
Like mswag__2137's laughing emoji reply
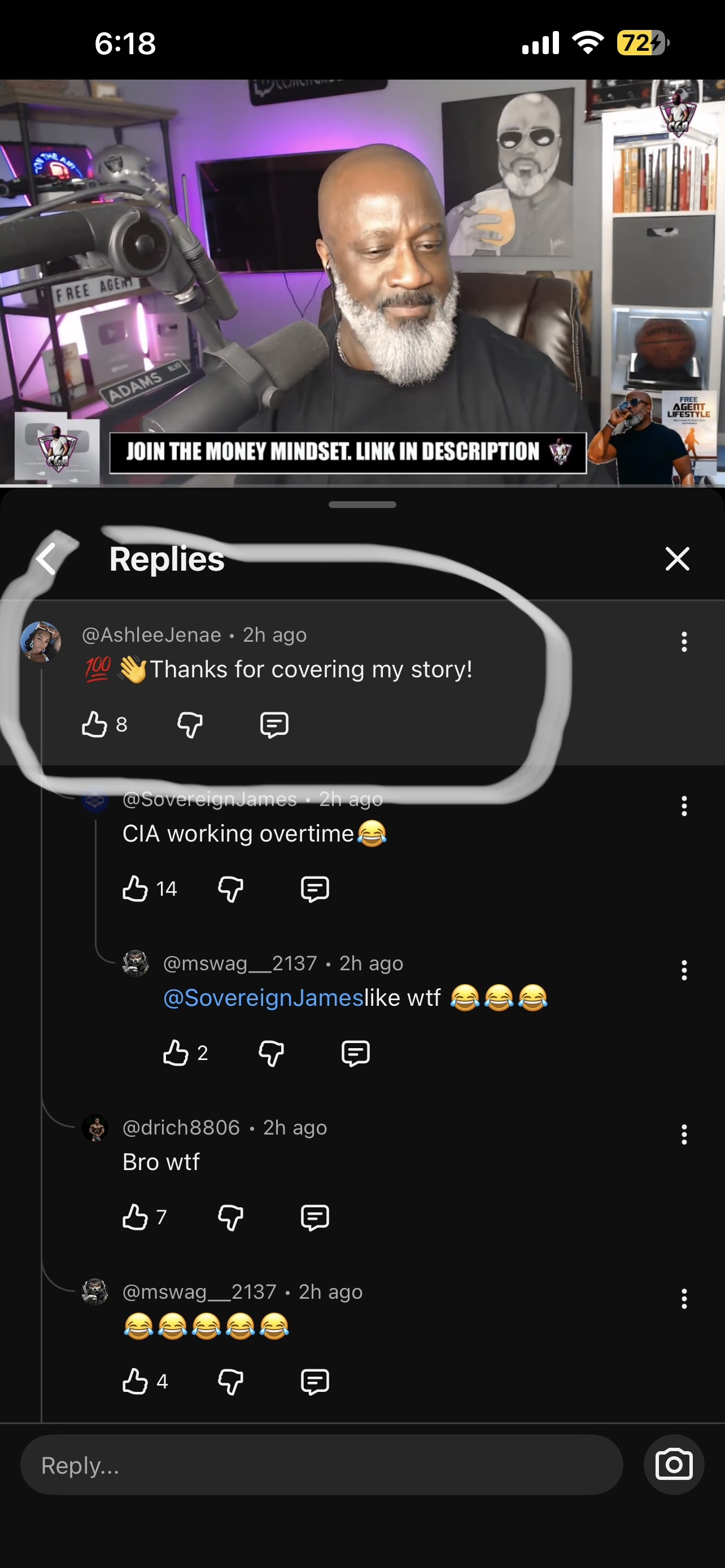[x=135, y=1381]
